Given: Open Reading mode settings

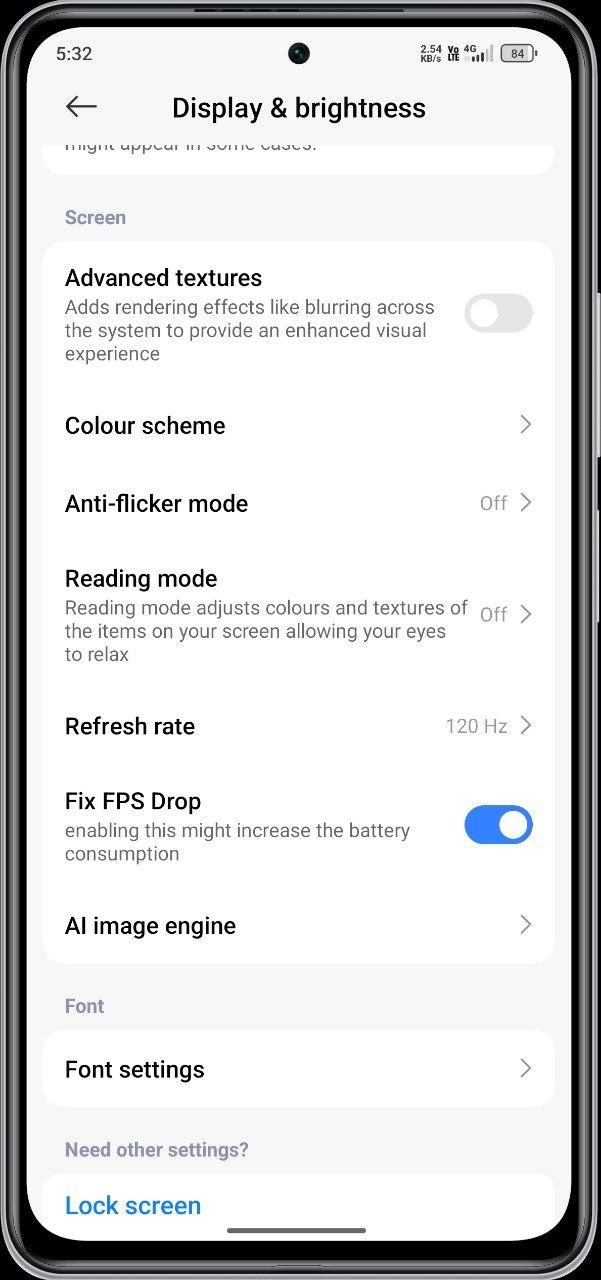Looking at the screenshot, I should pyautogui.click(x=299, y=614).
